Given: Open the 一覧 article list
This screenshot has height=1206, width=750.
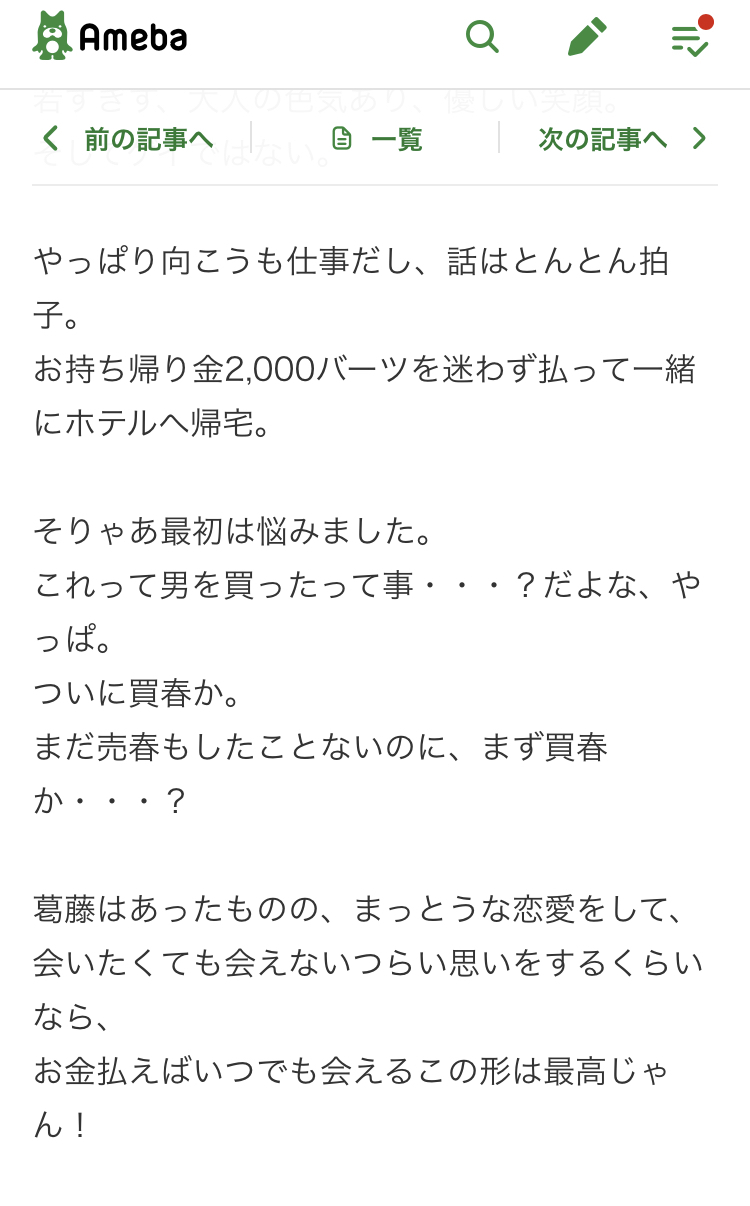Looking at the screenshot, I should click(x=377, y=139).
